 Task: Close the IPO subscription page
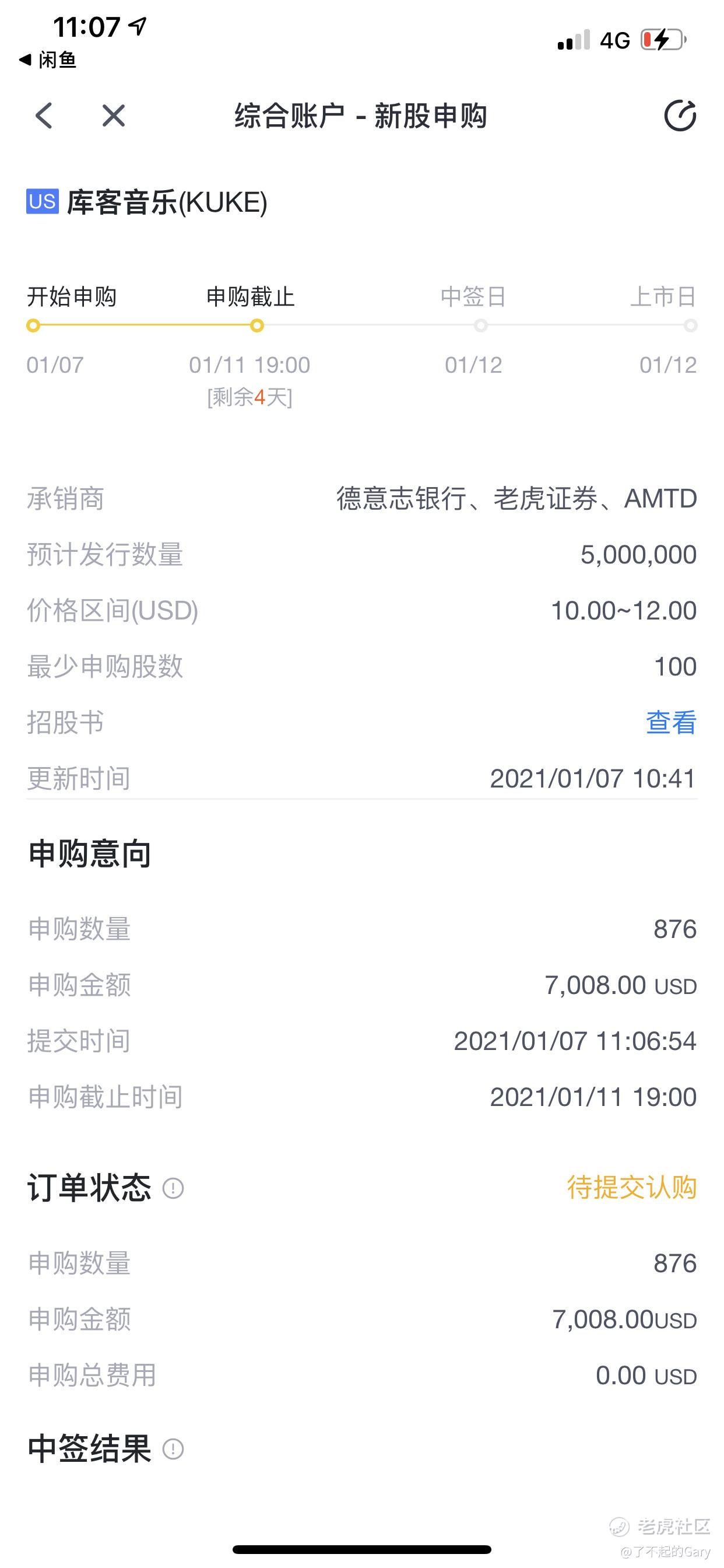tap(113, 116)
